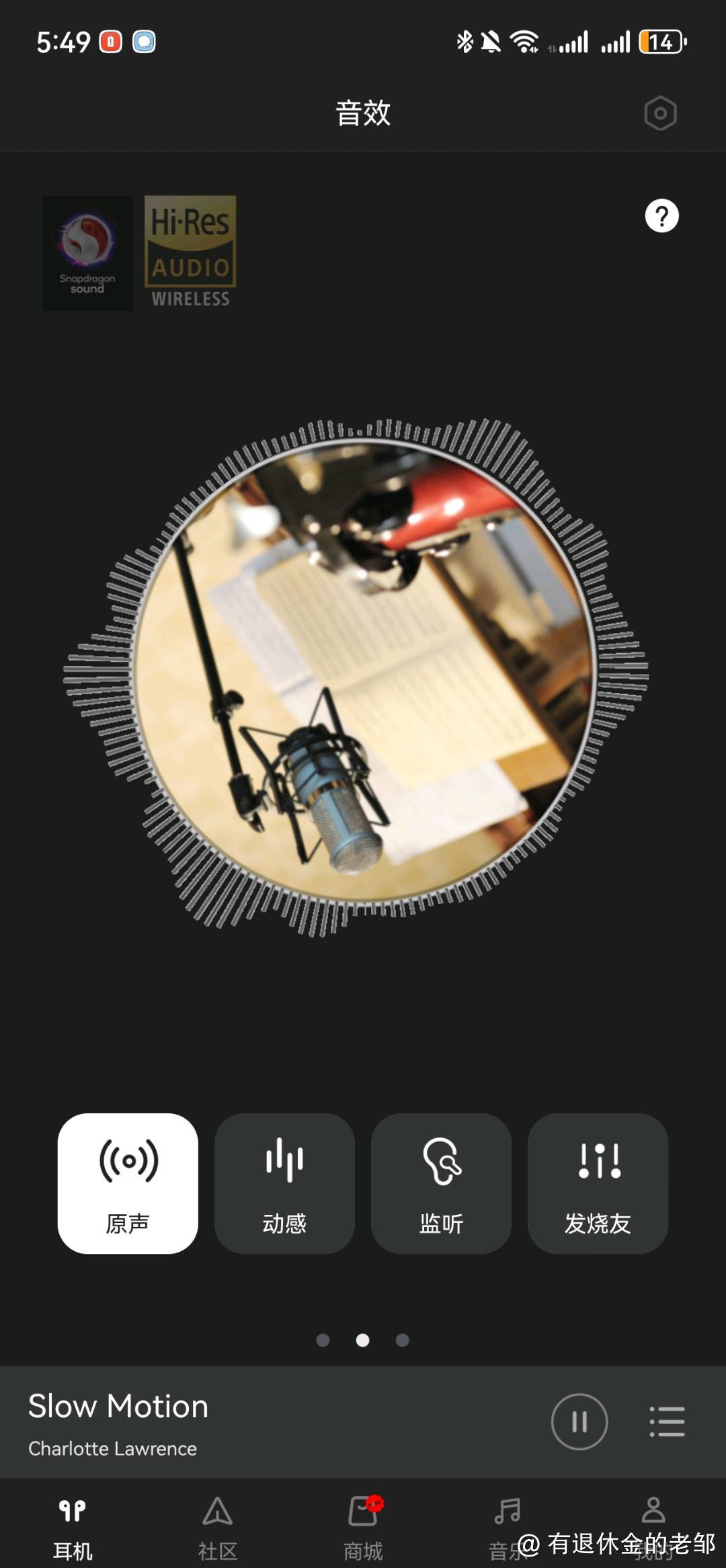This screenshot has height=1568, width=726.
Task: Open the help question mark
Action: point(661,216)
